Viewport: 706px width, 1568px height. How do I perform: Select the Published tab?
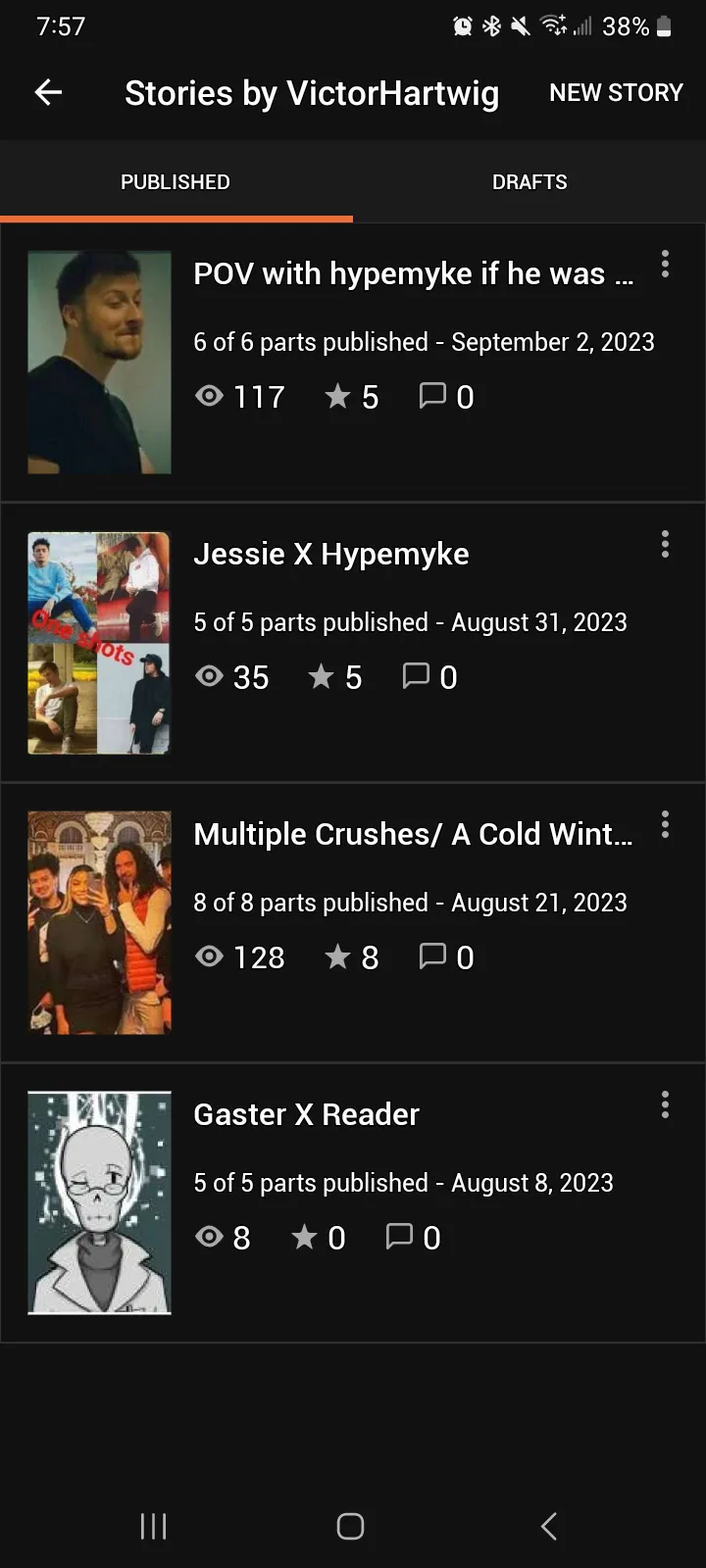click(176, 182)
